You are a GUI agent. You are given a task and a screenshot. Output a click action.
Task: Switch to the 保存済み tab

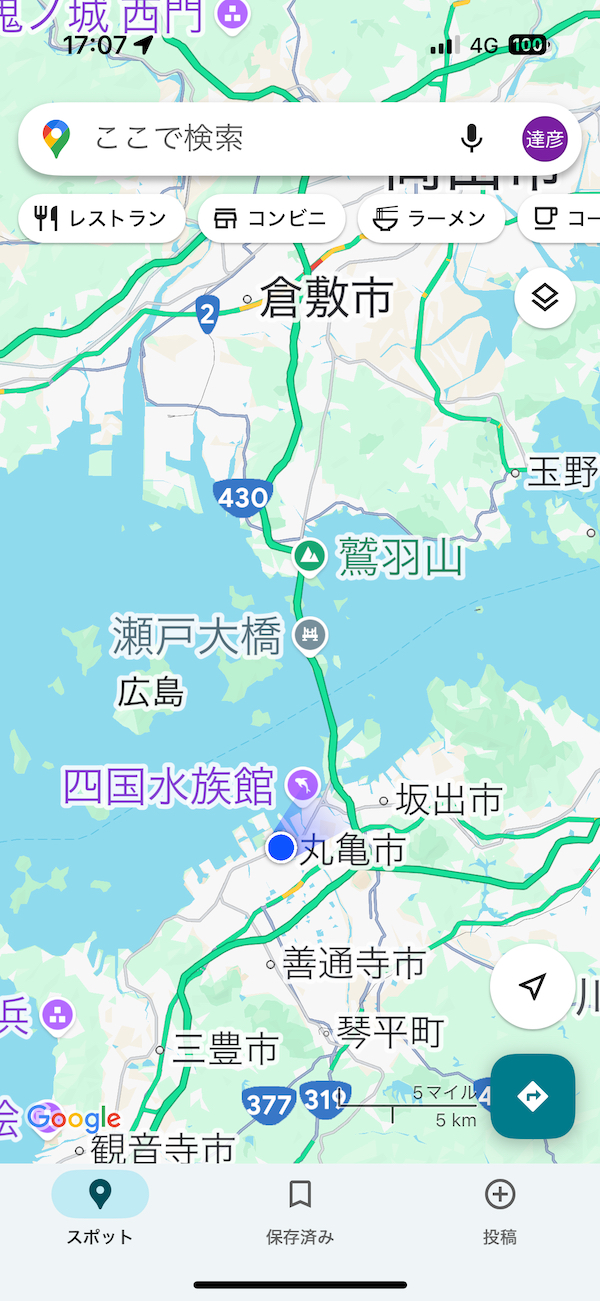tap(300, 1208)
